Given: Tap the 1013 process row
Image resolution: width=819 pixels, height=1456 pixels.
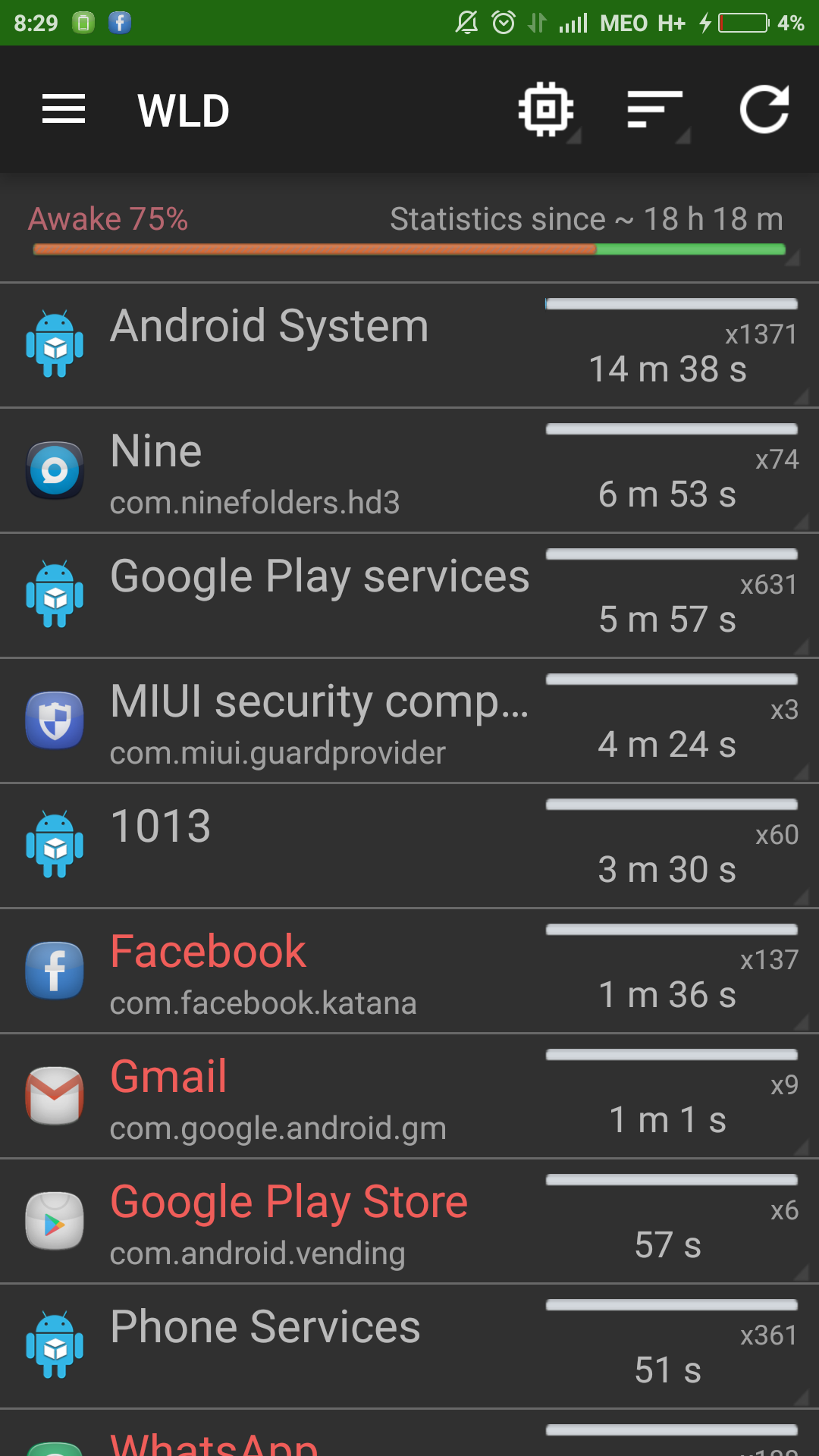Looking at the screenshot, I should (409, 846).
